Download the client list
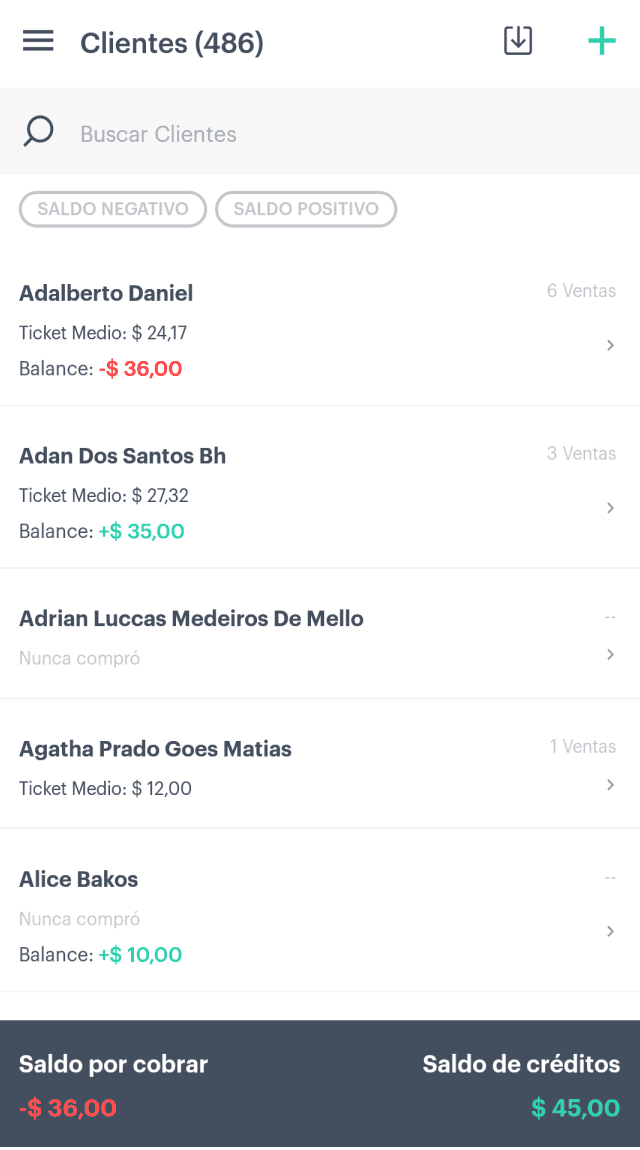Image resolution: width=640 pixels, height=1150 pixels. click(x=518, y=41)
